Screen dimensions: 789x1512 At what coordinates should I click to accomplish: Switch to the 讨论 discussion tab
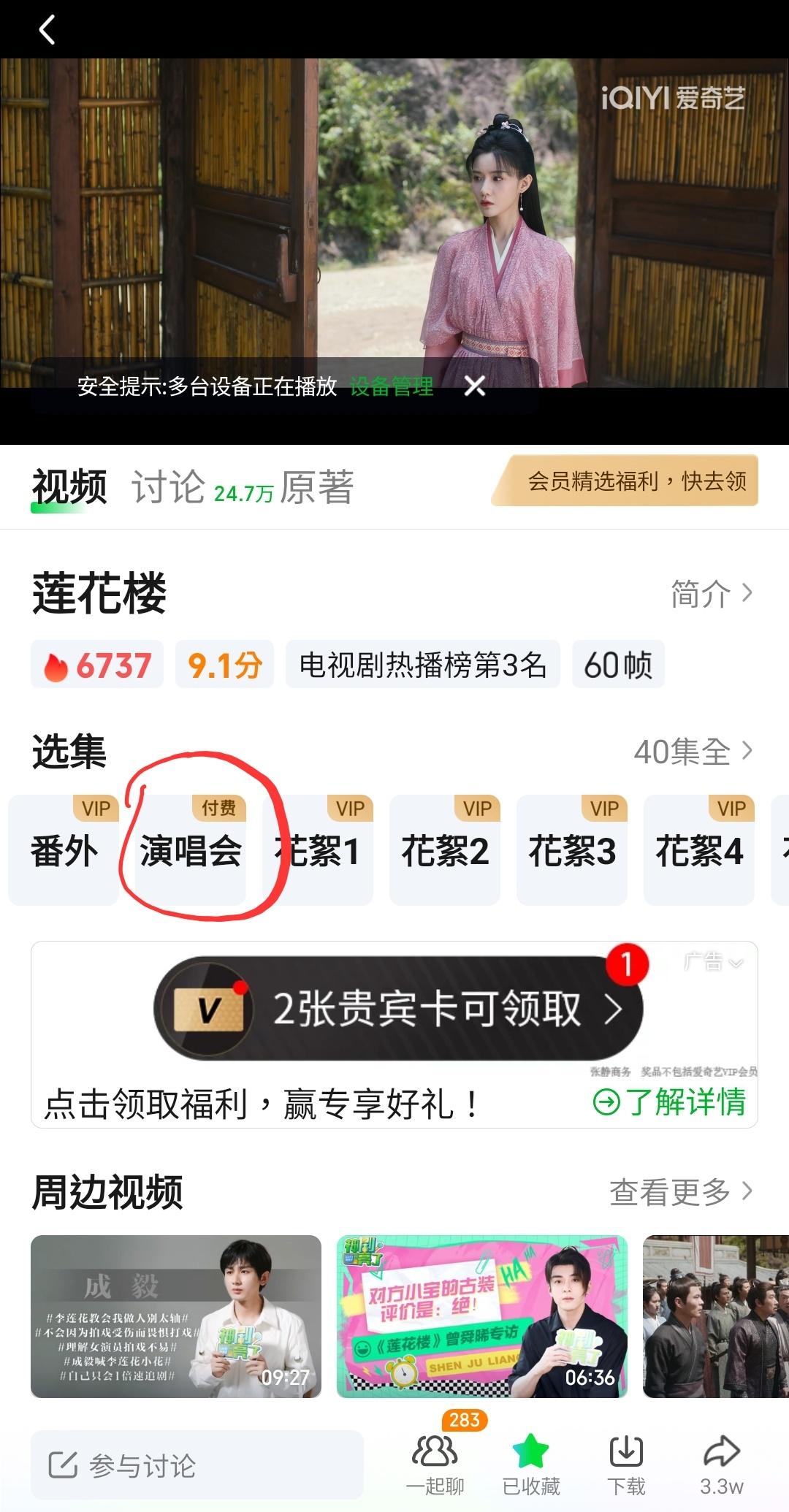[168, 487]
